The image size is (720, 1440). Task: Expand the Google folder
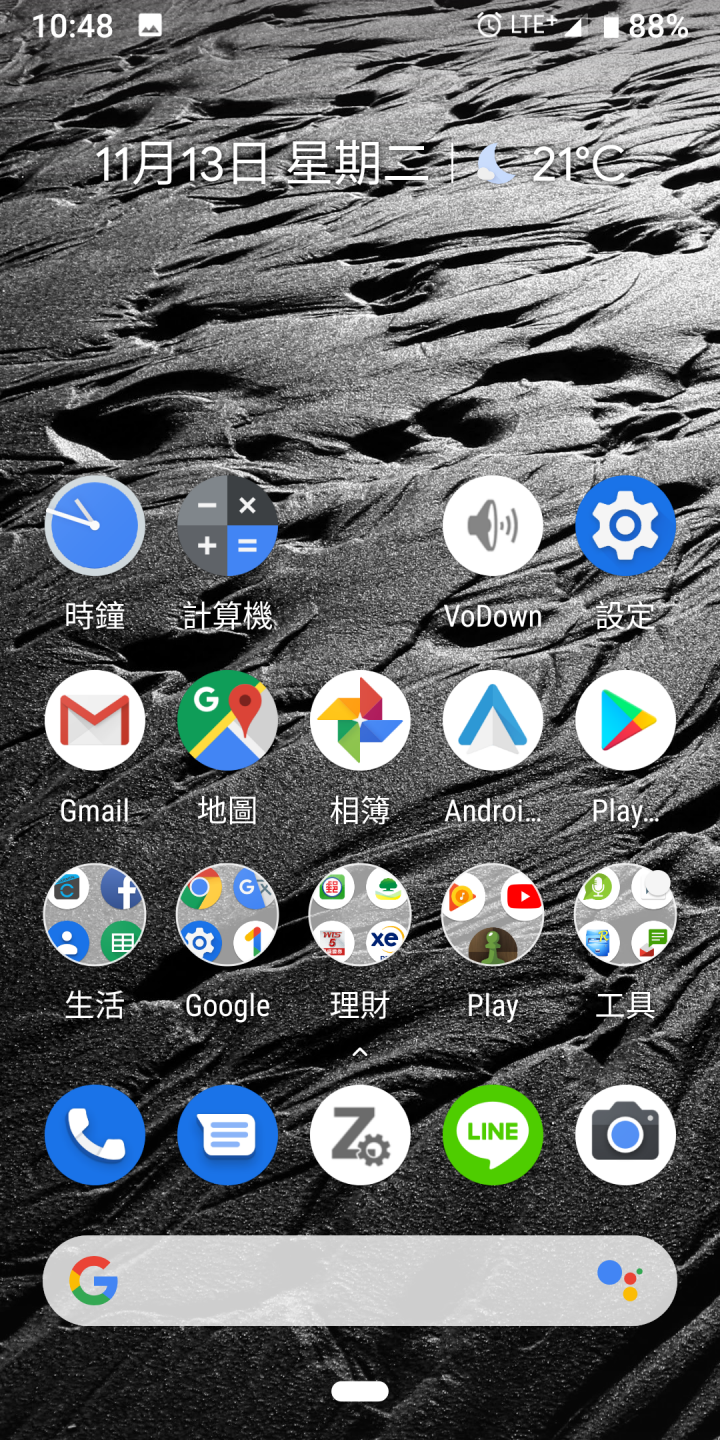[227, 914]
